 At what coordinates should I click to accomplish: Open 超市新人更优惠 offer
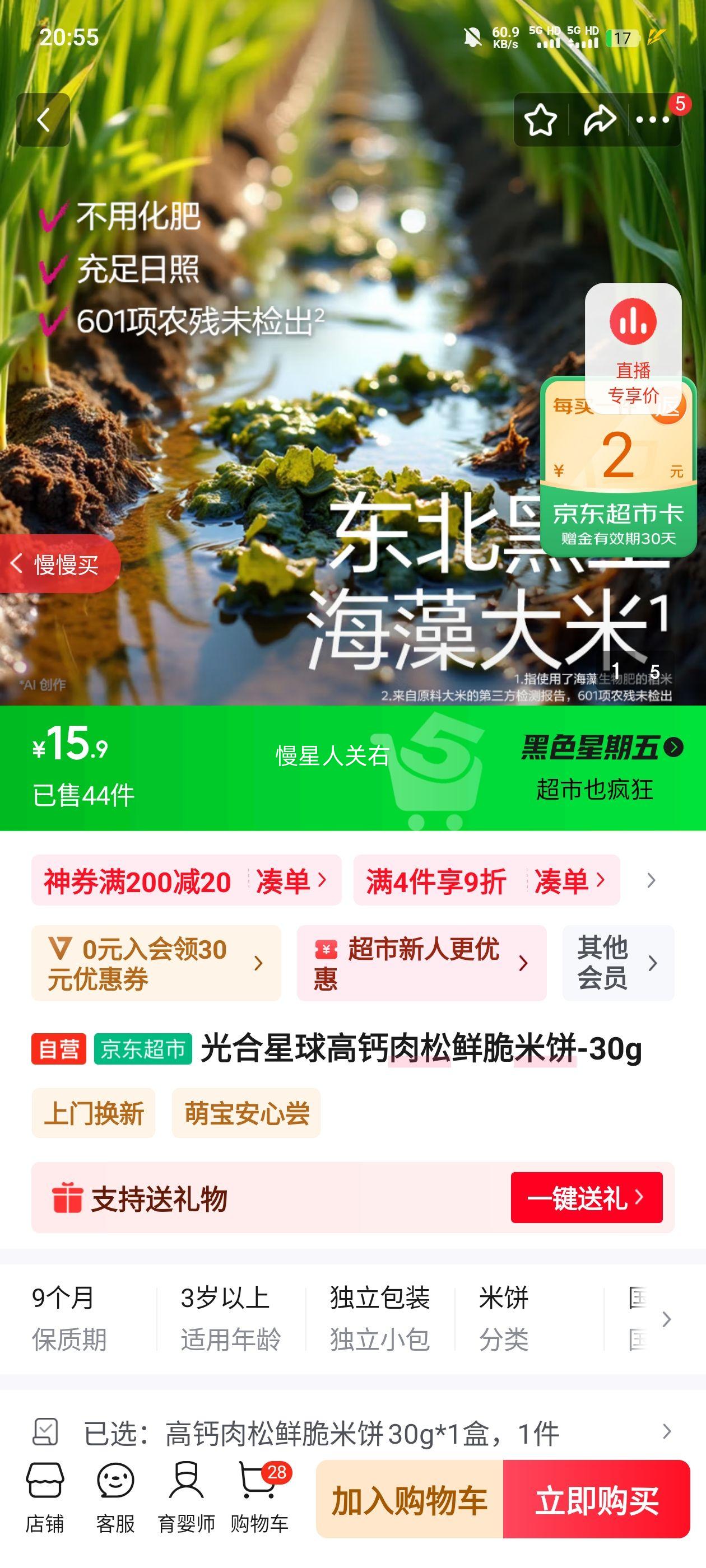(x=421, y=963)
